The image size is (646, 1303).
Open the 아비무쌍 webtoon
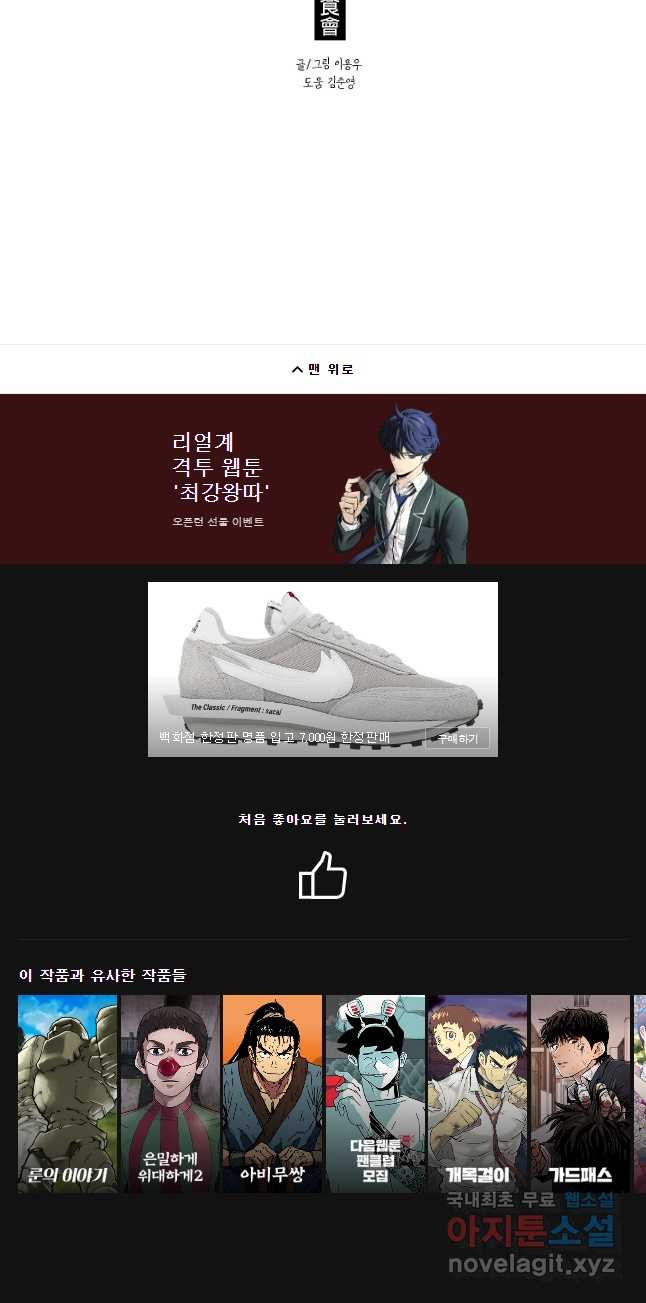pos(272,1092)
